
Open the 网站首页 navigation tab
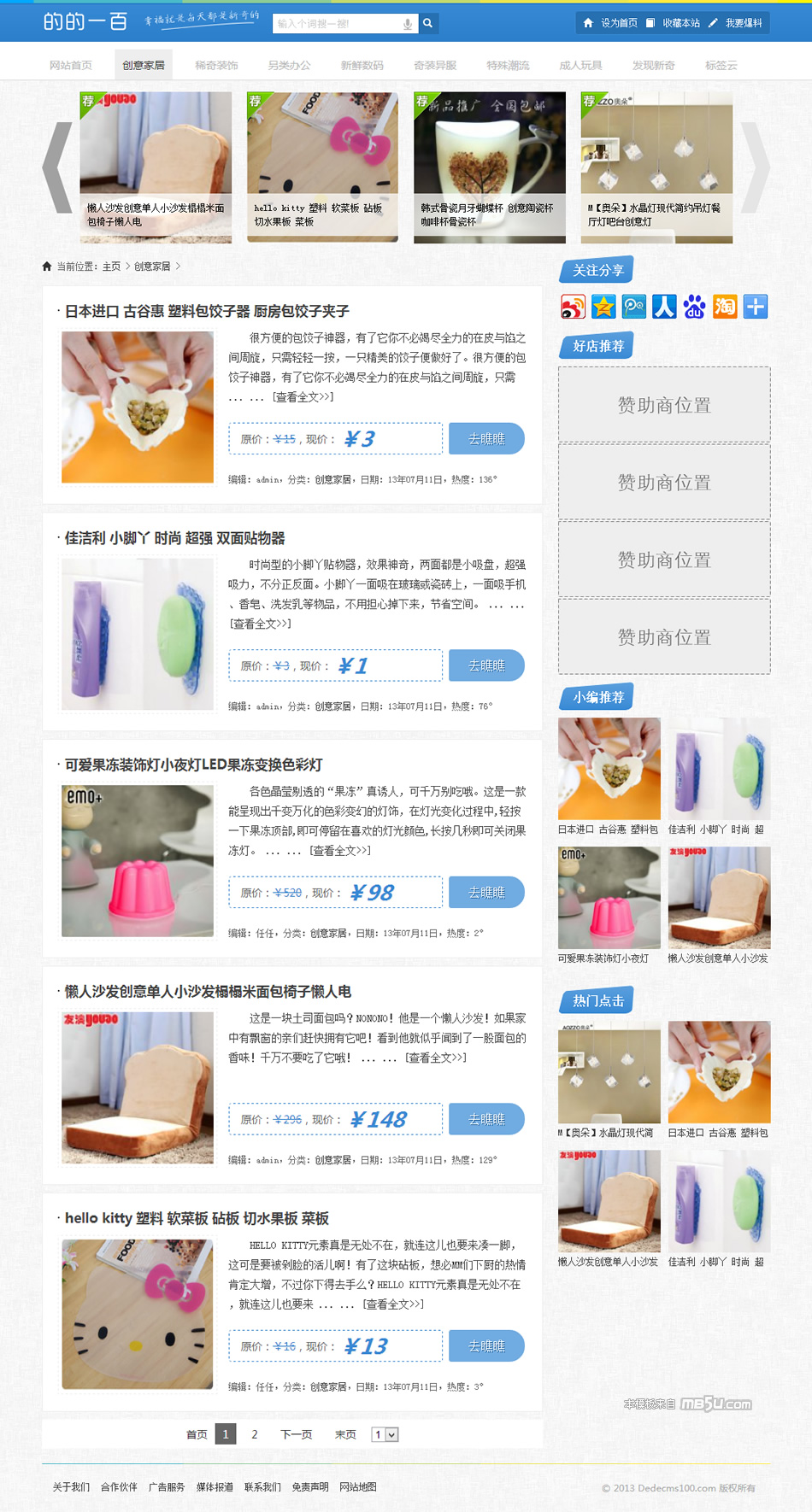point(71,65)
